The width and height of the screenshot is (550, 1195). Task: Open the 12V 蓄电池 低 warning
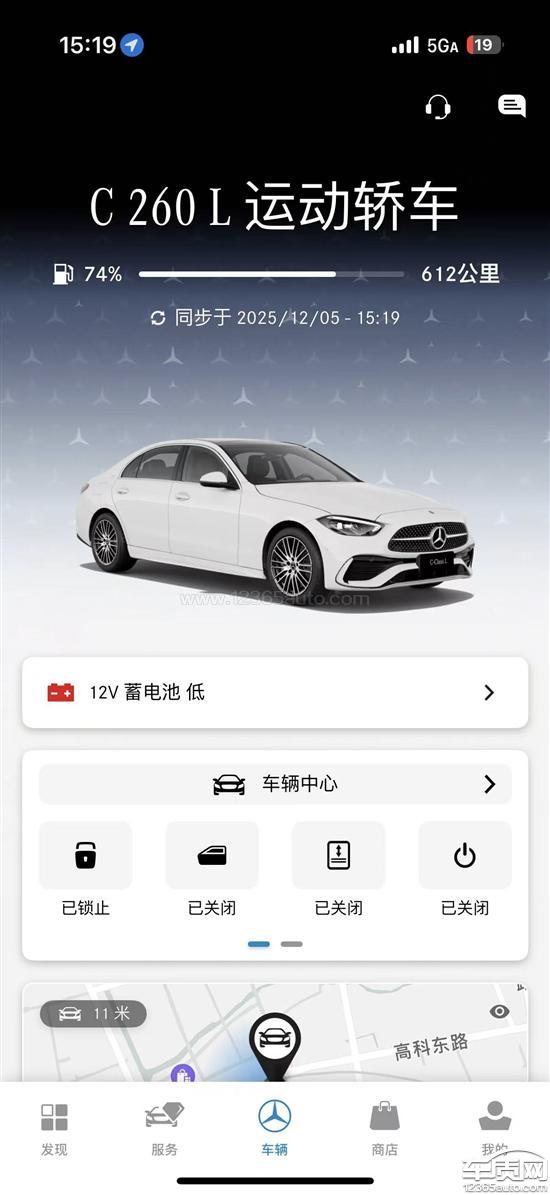tap(275, 692)
